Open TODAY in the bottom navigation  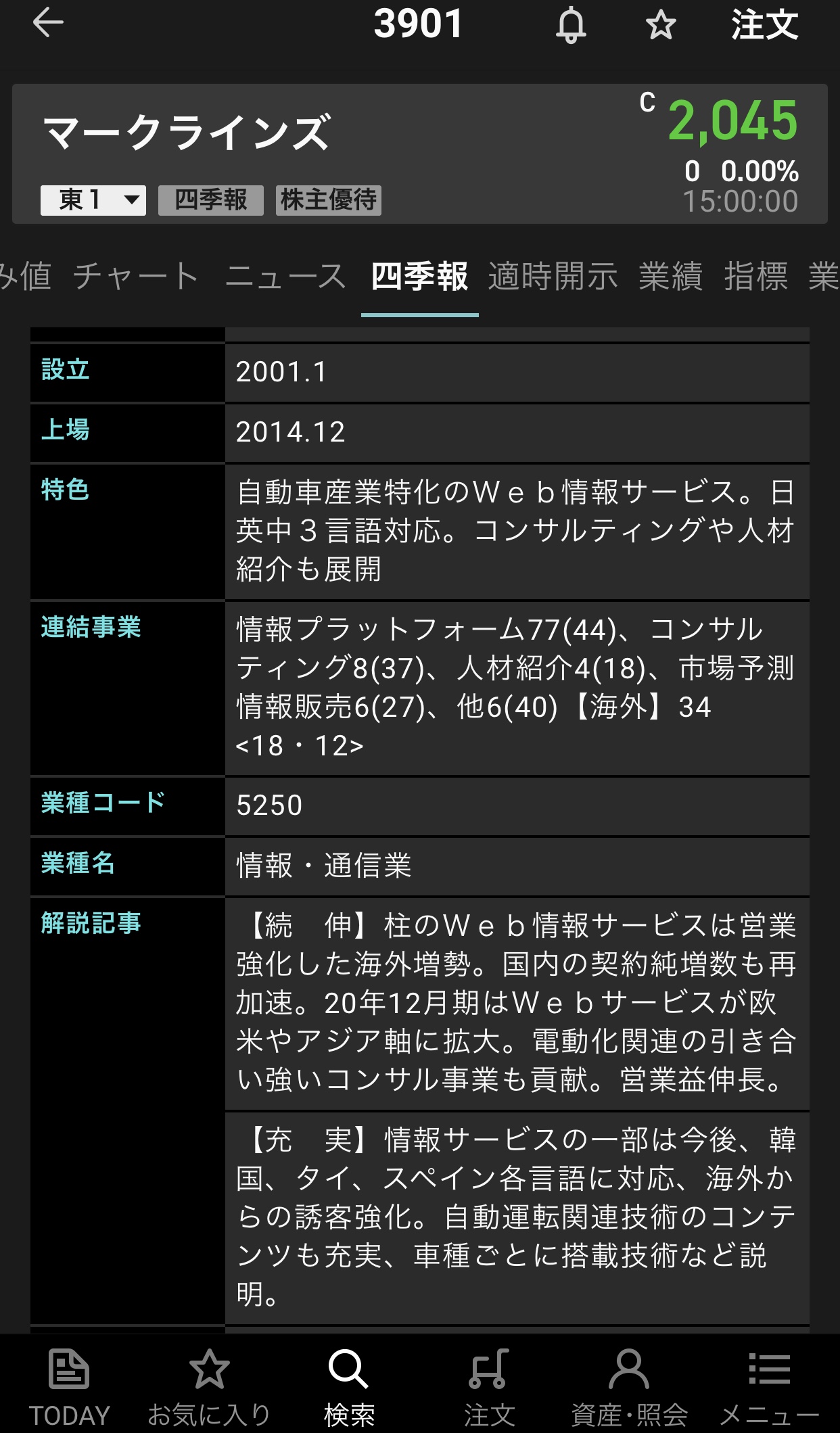(69, 1386)
